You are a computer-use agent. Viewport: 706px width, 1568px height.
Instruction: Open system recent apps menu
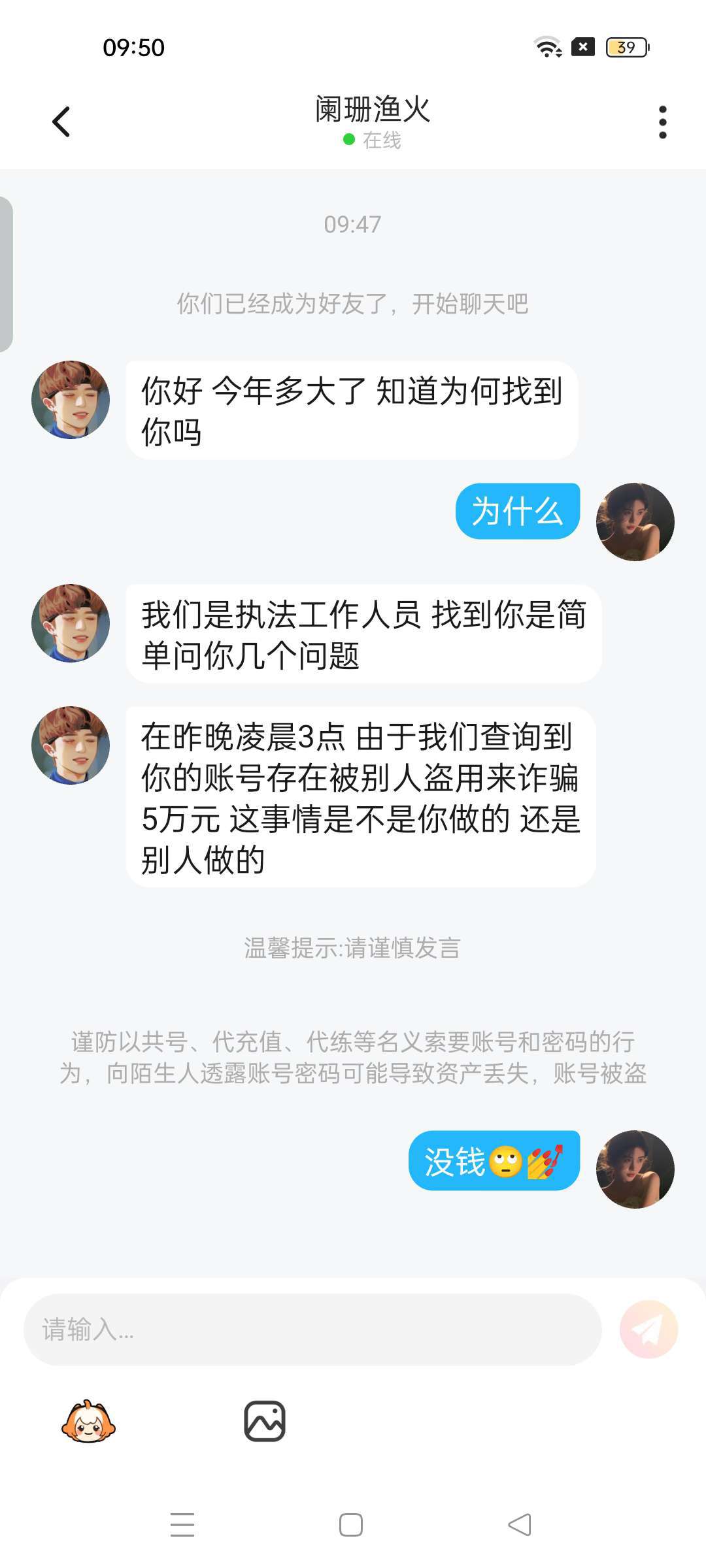(182, 1524)
